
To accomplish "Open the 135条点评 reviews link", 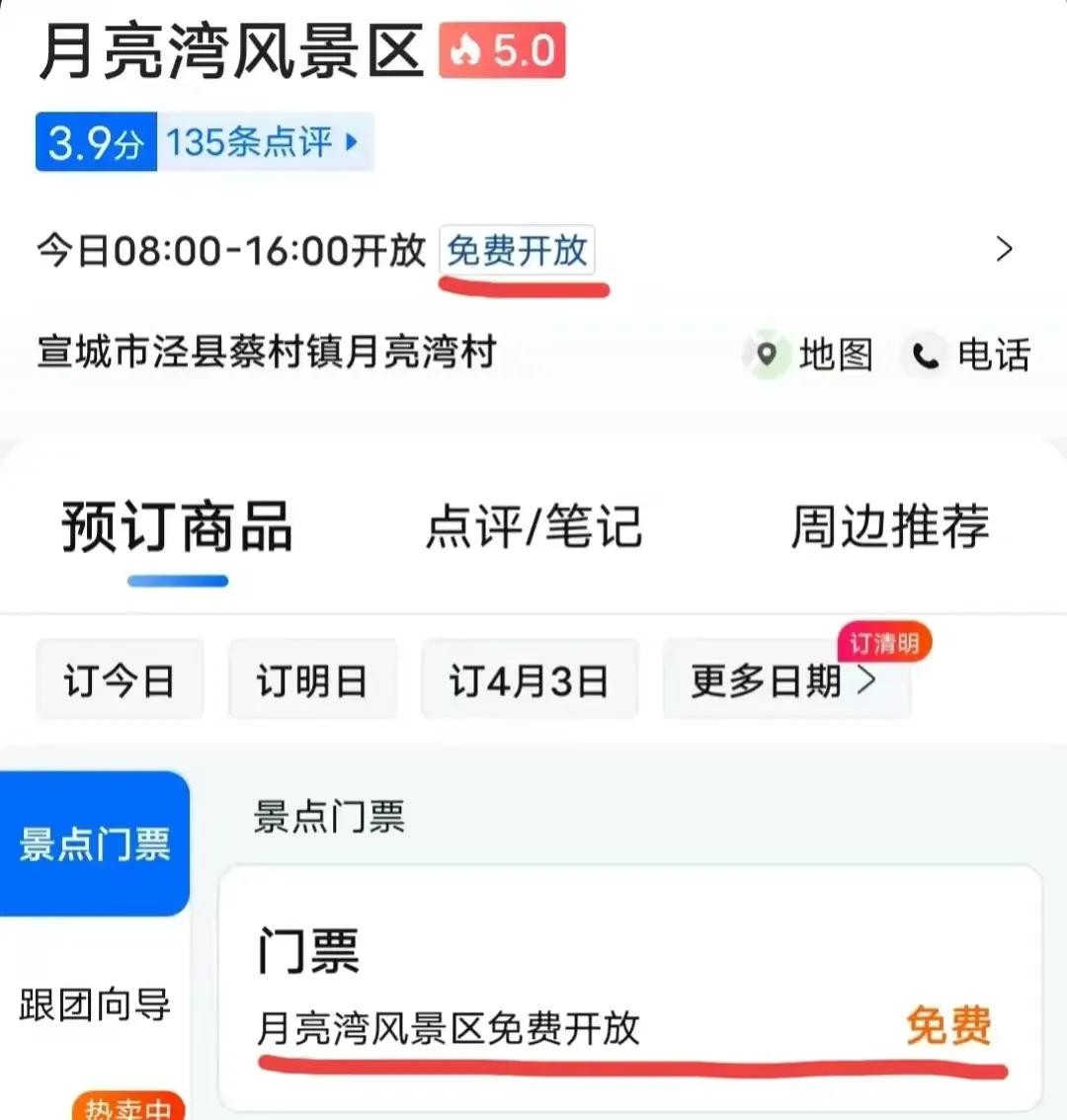I will tap(262, 143).
